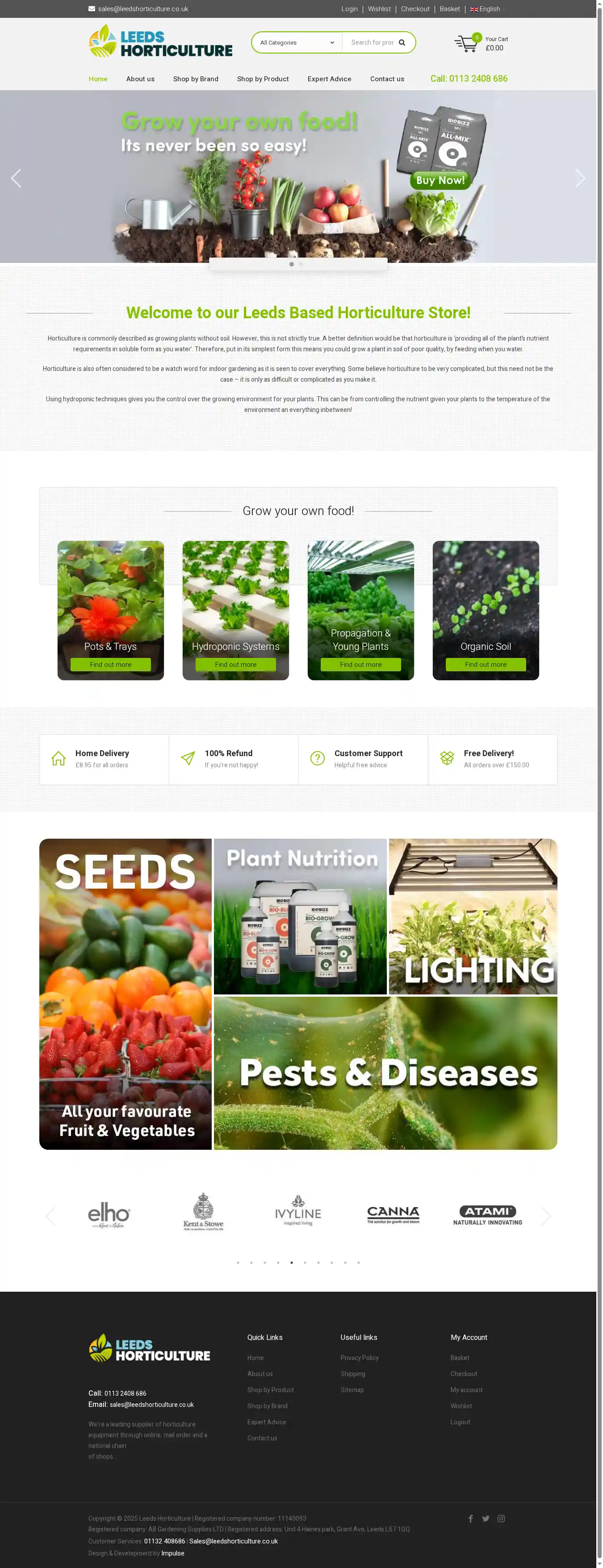Find out more about Organic Soil
This screenshot has width=603, height=1568.
(486, 664)
